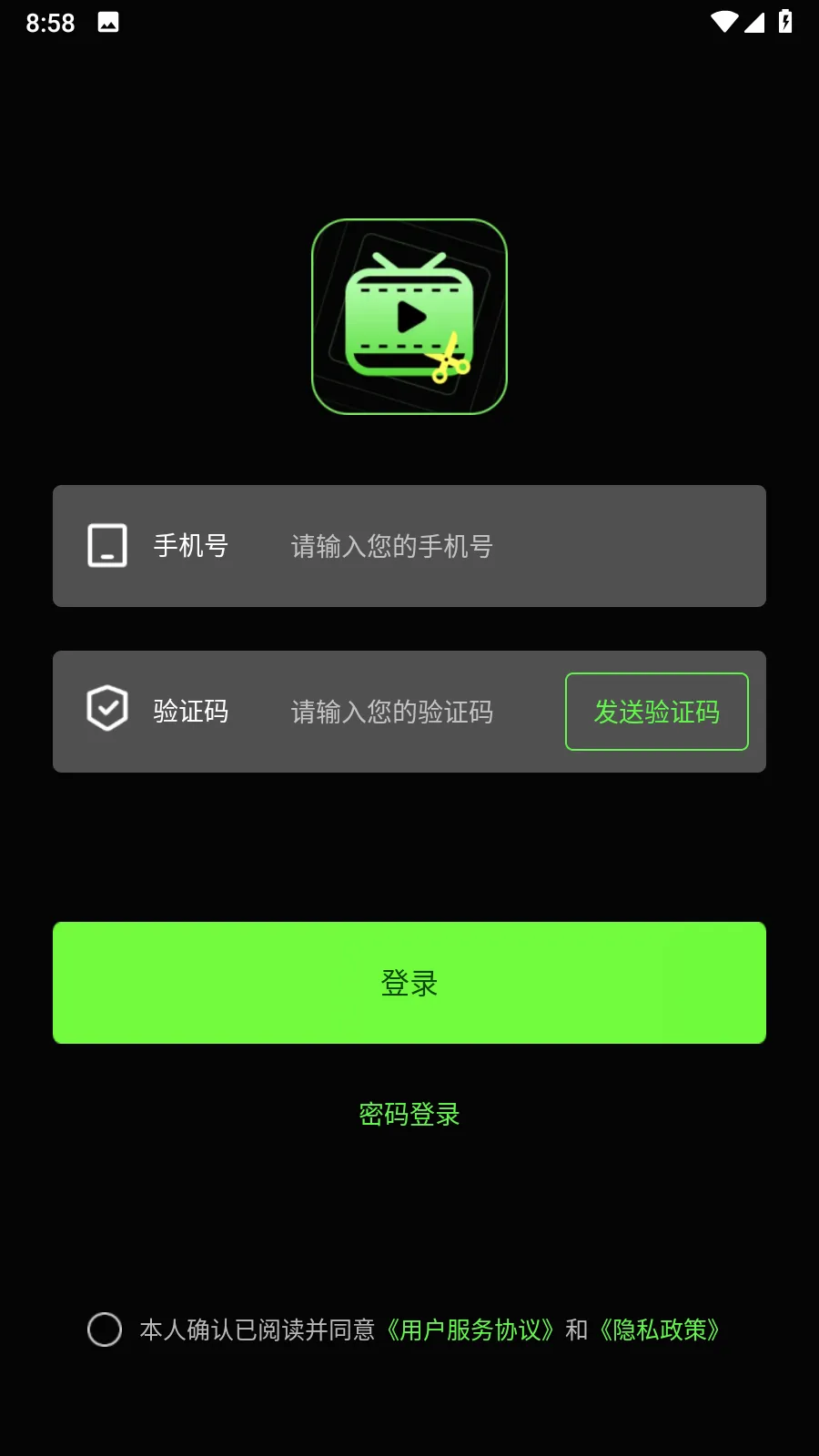819x1456 pixels.
Task: Click the 验证码 label text
Action: pyautogui.click(x=191, y=711)
